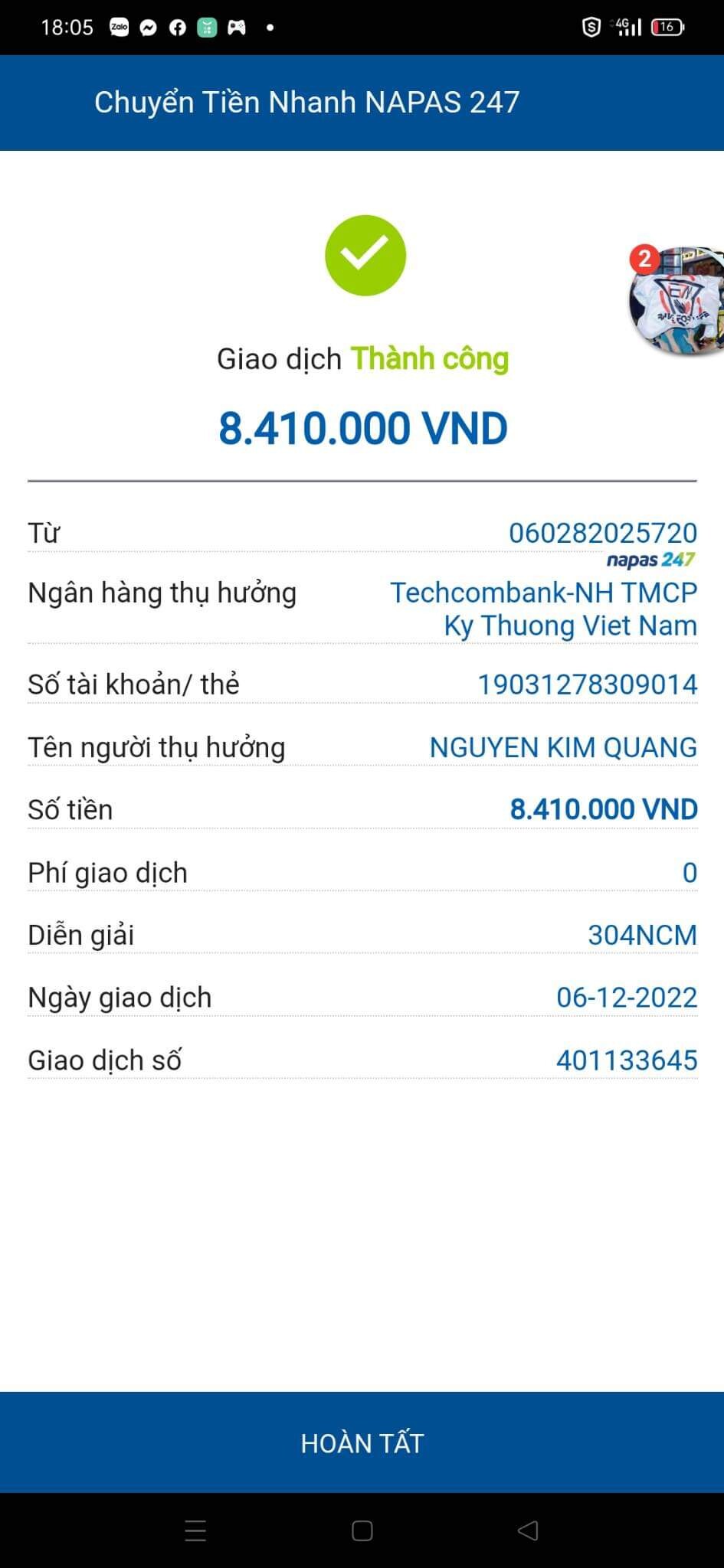Open the Messenger chat head bubble
This screenshot has height=1568, width=724.
point(676,301)
